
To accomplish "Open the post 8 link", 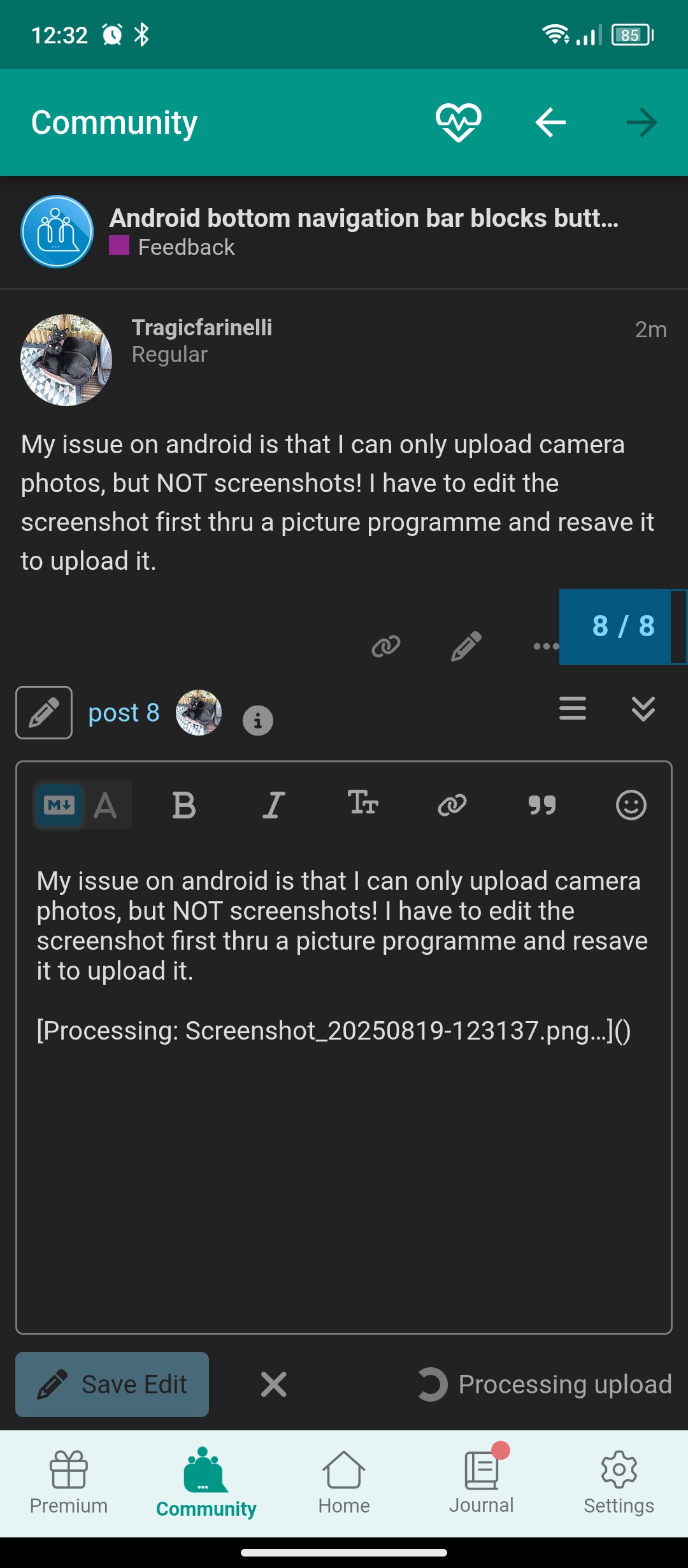I will (x=124, y=713).
